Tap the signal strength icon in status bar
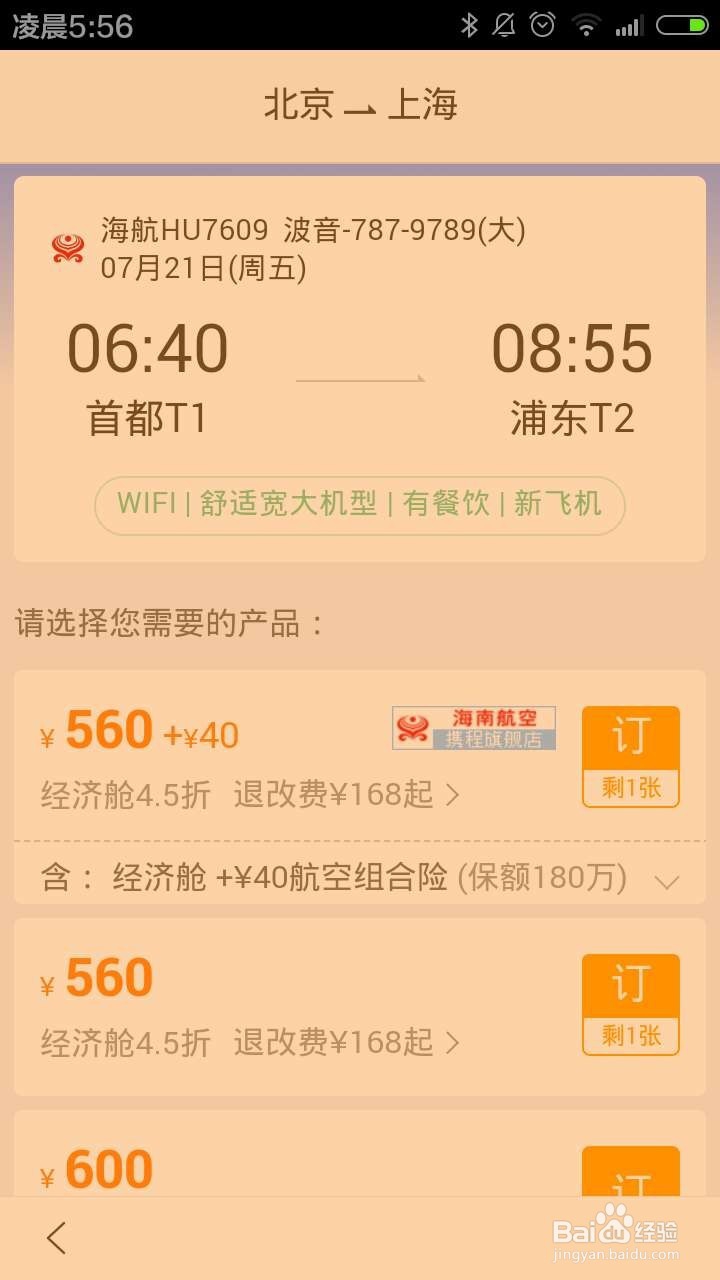720x1280 pixels. 630,26
